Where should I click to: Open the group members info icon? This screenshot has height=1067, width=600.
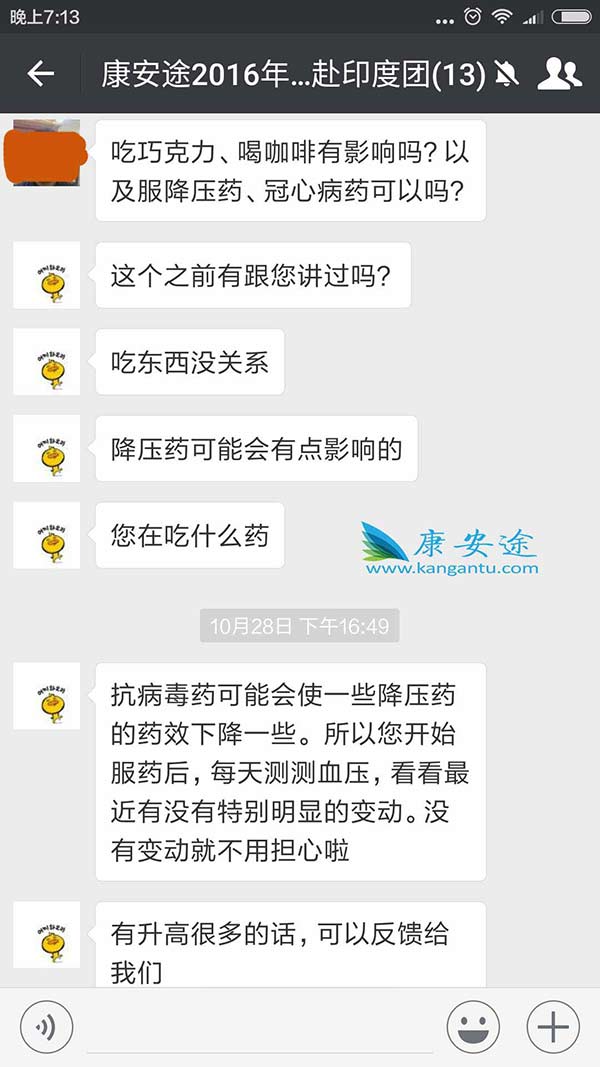(559, 74)
